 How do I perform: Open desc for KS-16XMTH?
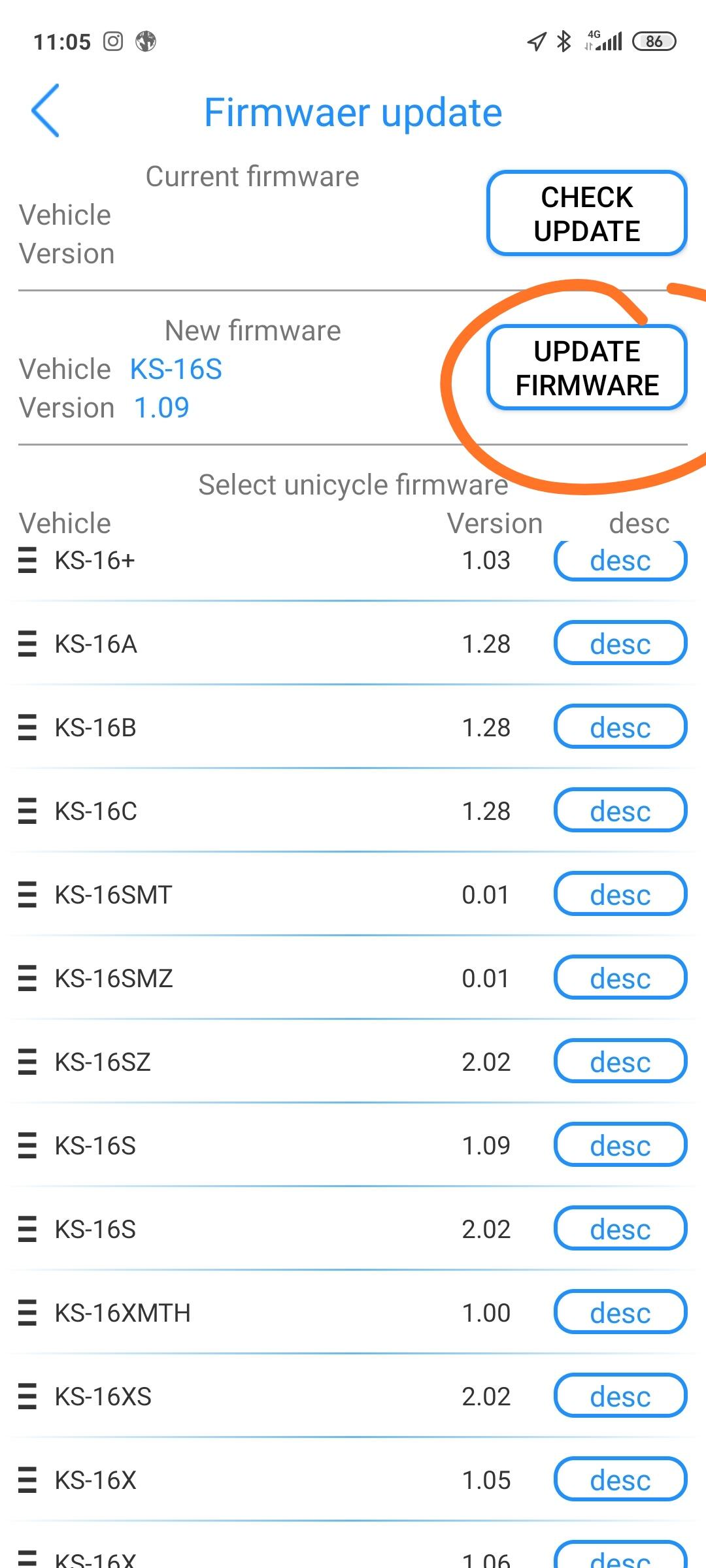(620, 1313)
